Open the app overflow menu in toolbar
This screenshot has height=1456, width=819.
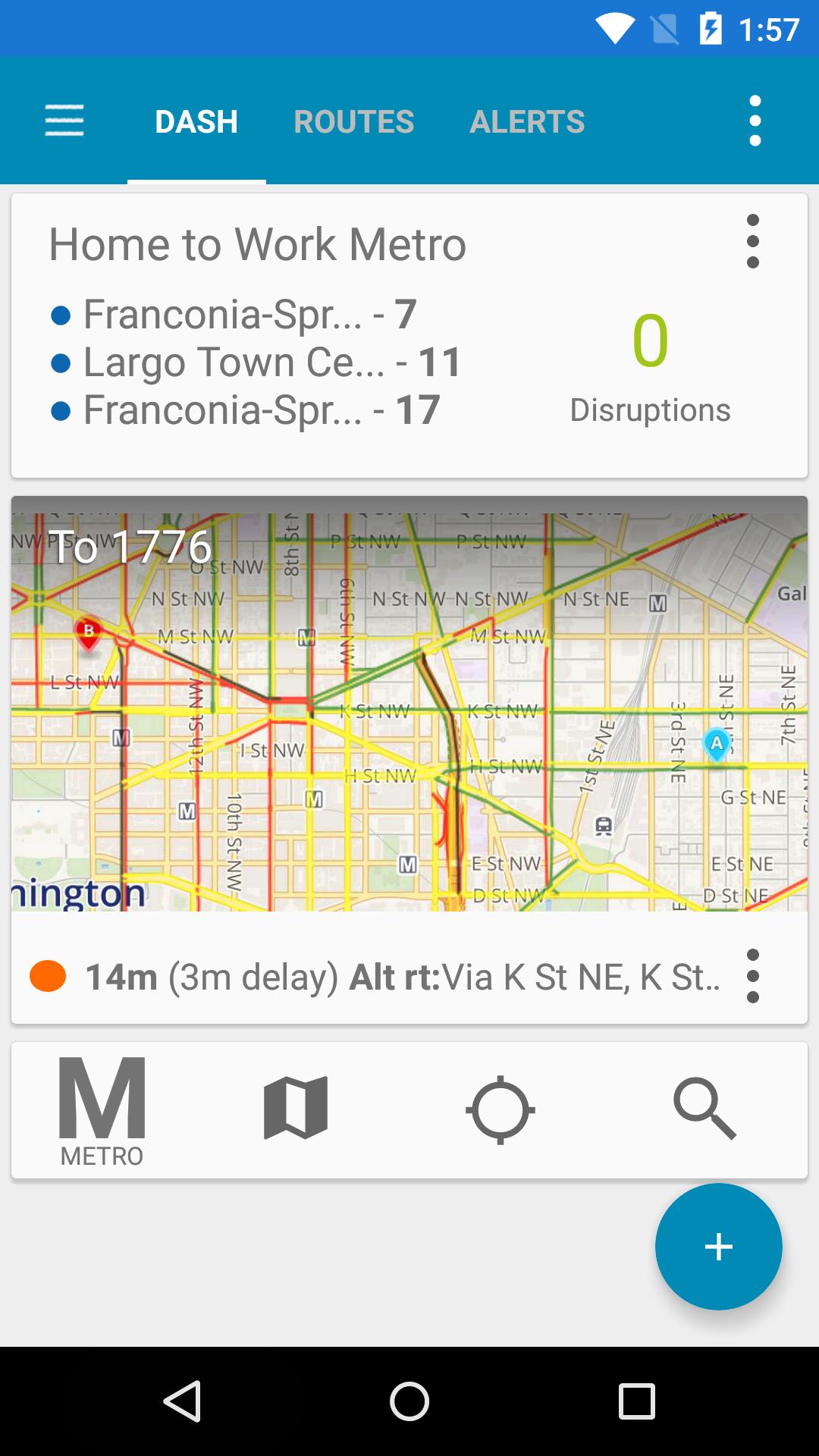(x=754, y=121)
